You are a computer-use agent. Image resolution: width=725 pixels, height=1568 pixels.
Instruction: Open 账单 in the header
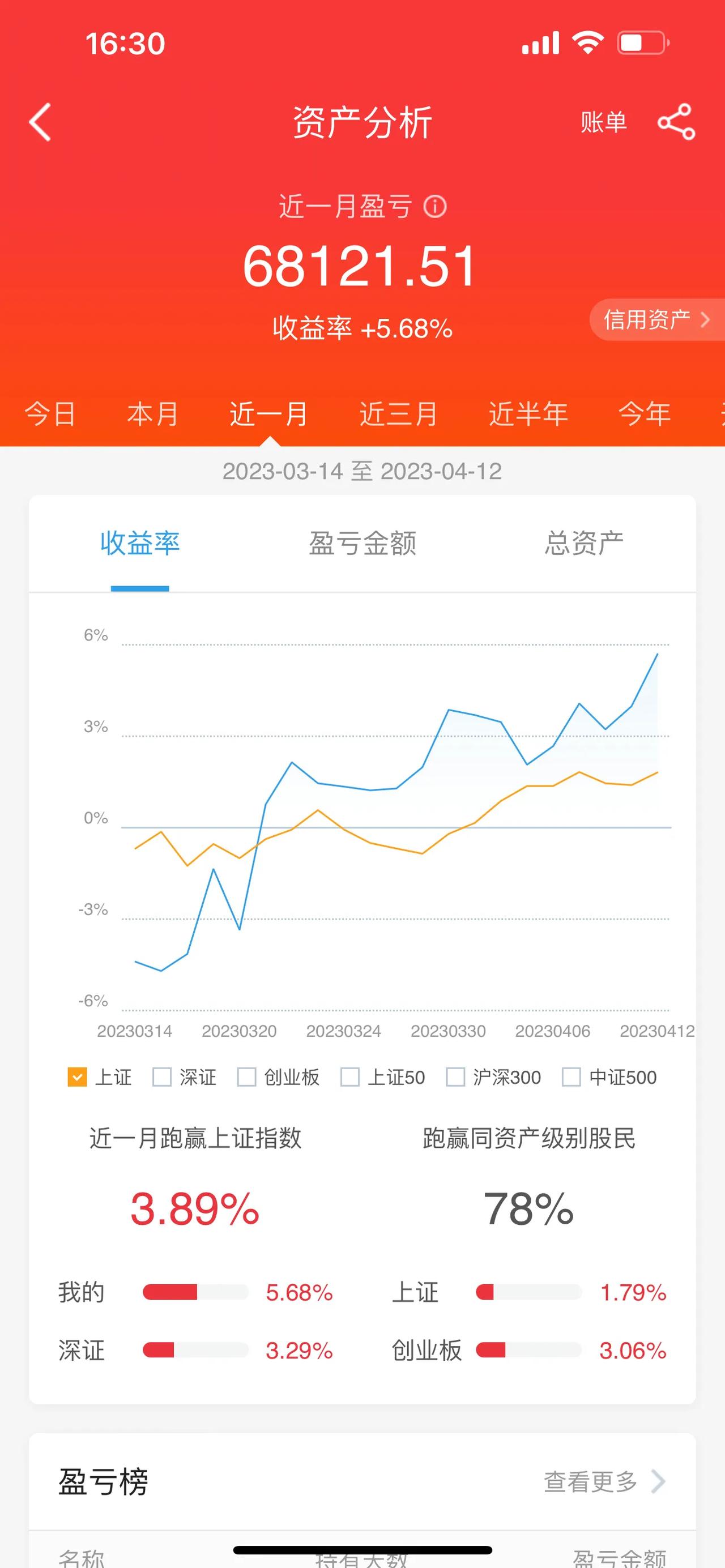pyautogui.click(x=603, y=122)
